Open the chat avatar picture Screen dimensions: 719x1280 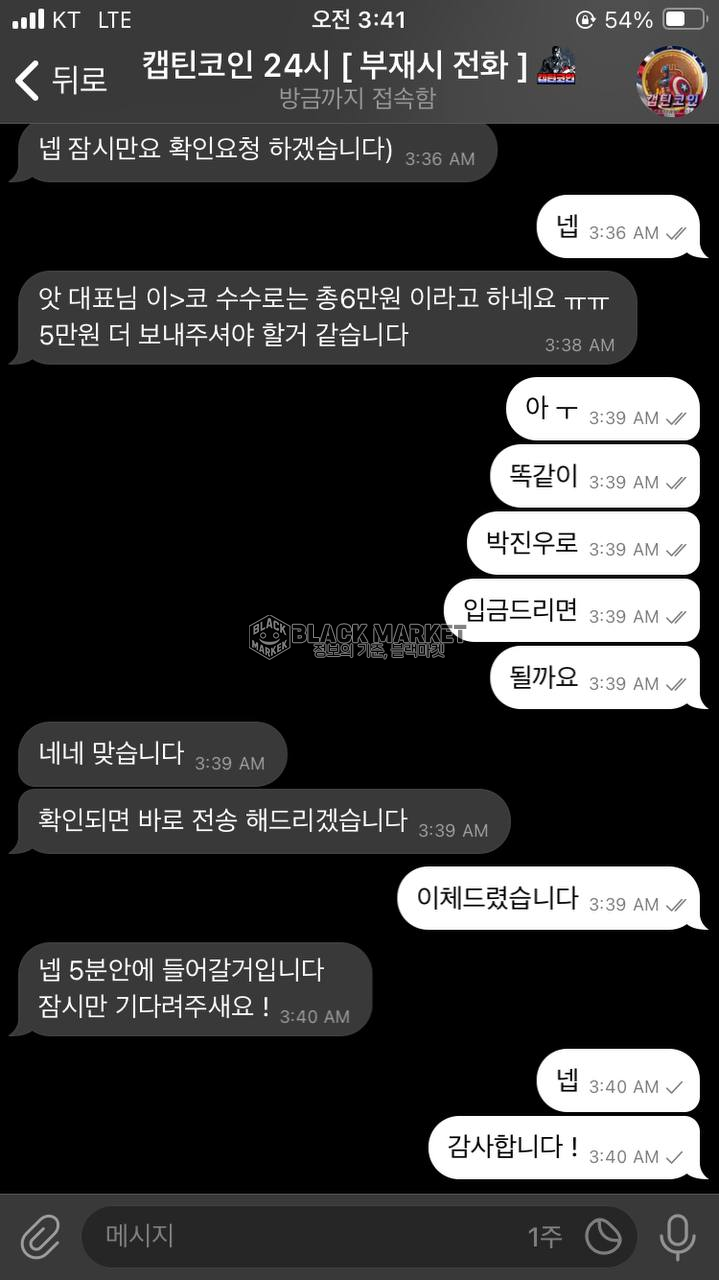click(672, 81)
